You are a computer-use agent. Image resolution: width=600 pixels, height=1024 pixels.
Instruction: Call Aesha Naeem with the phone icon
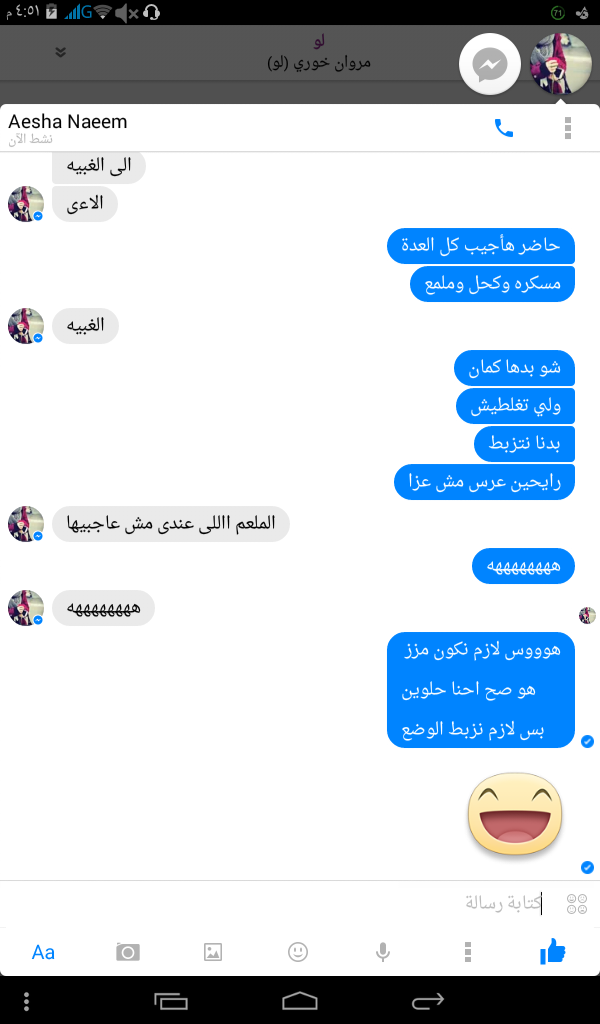[503, 128]
